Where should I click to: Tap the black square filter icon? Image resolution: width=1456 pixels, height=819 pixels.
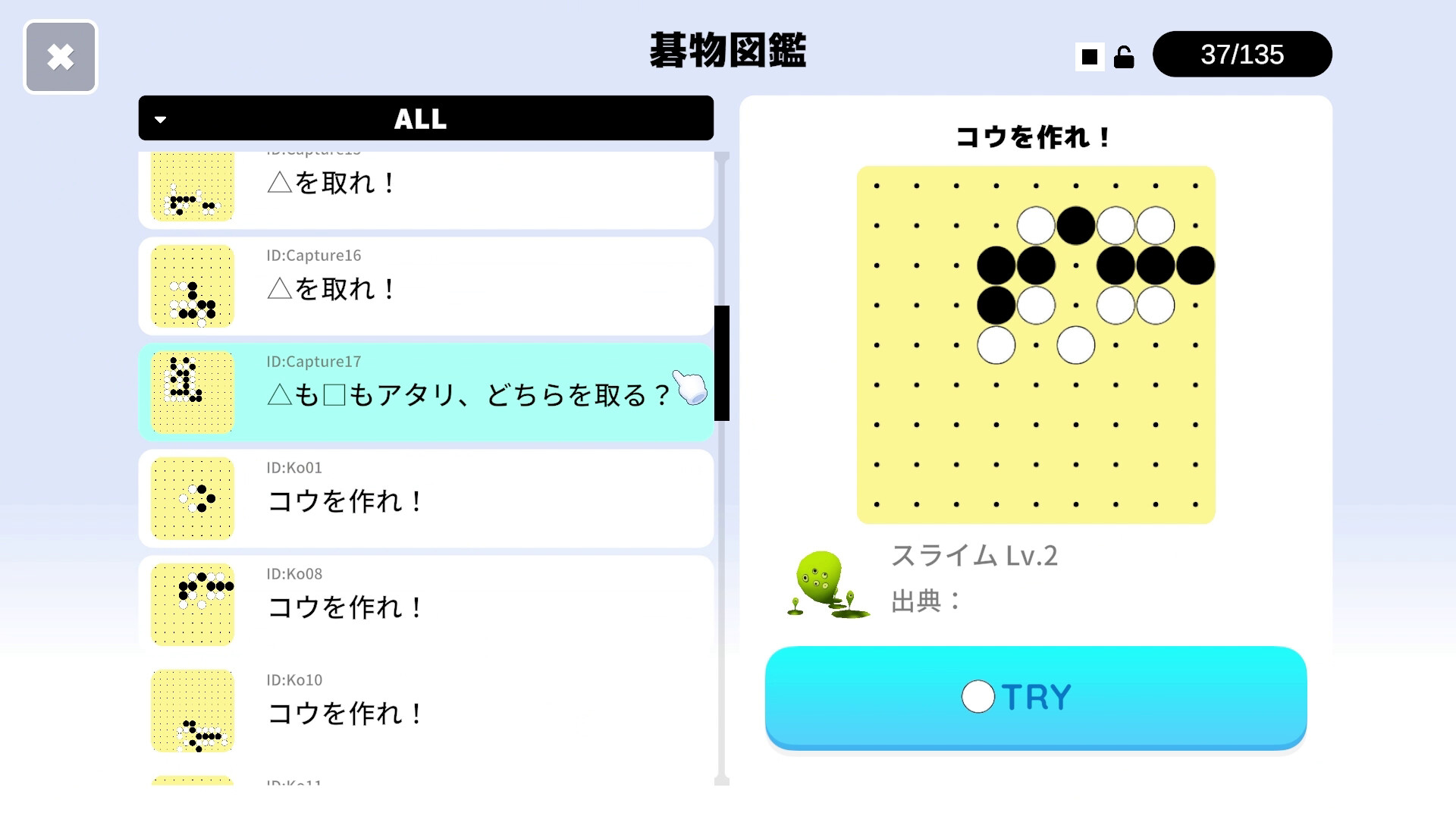1090,57
